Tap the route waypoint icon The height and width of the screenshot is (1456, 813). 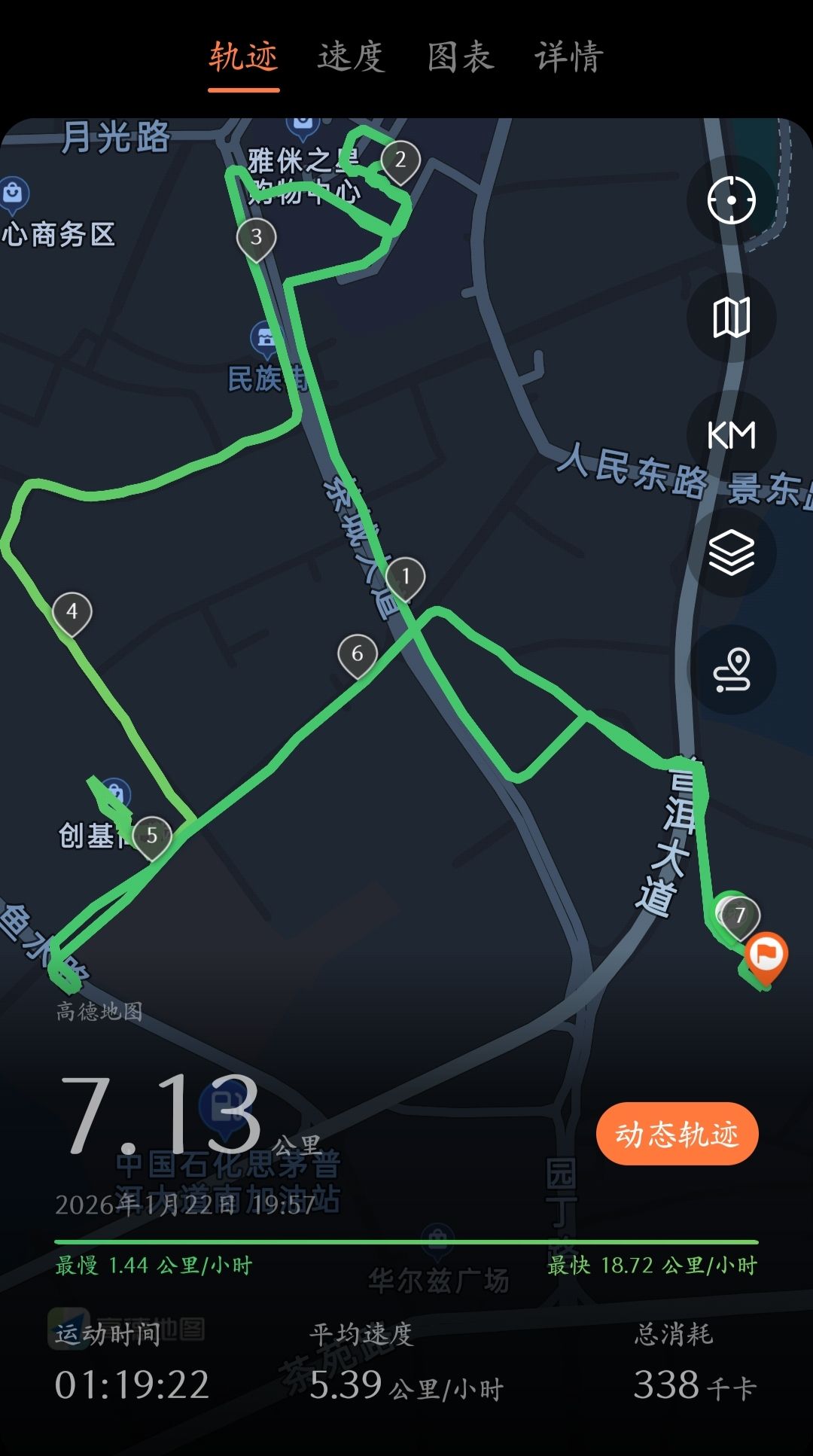tap(731, 669)
